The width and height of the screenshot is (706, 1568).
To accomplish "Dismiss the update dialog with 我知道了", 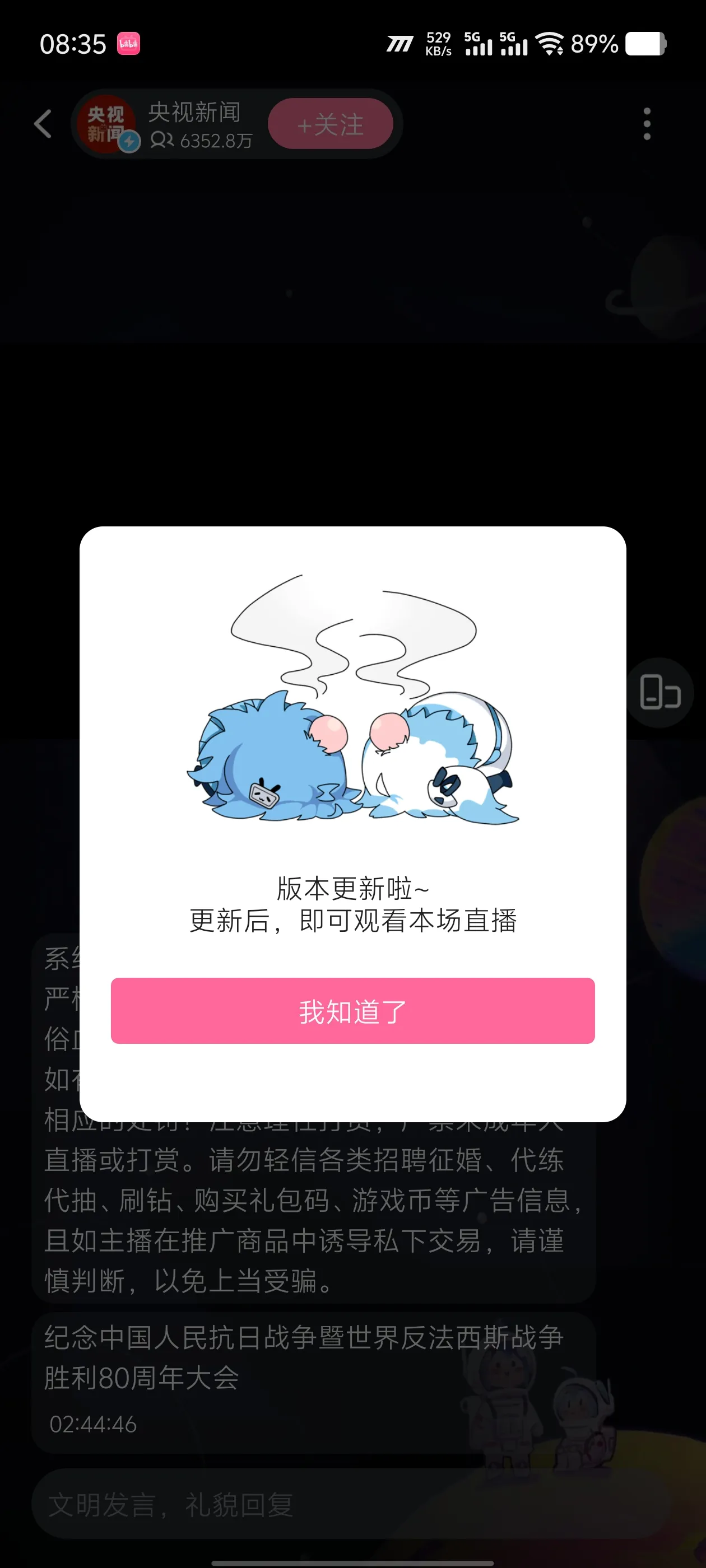I will (352, 1010).
